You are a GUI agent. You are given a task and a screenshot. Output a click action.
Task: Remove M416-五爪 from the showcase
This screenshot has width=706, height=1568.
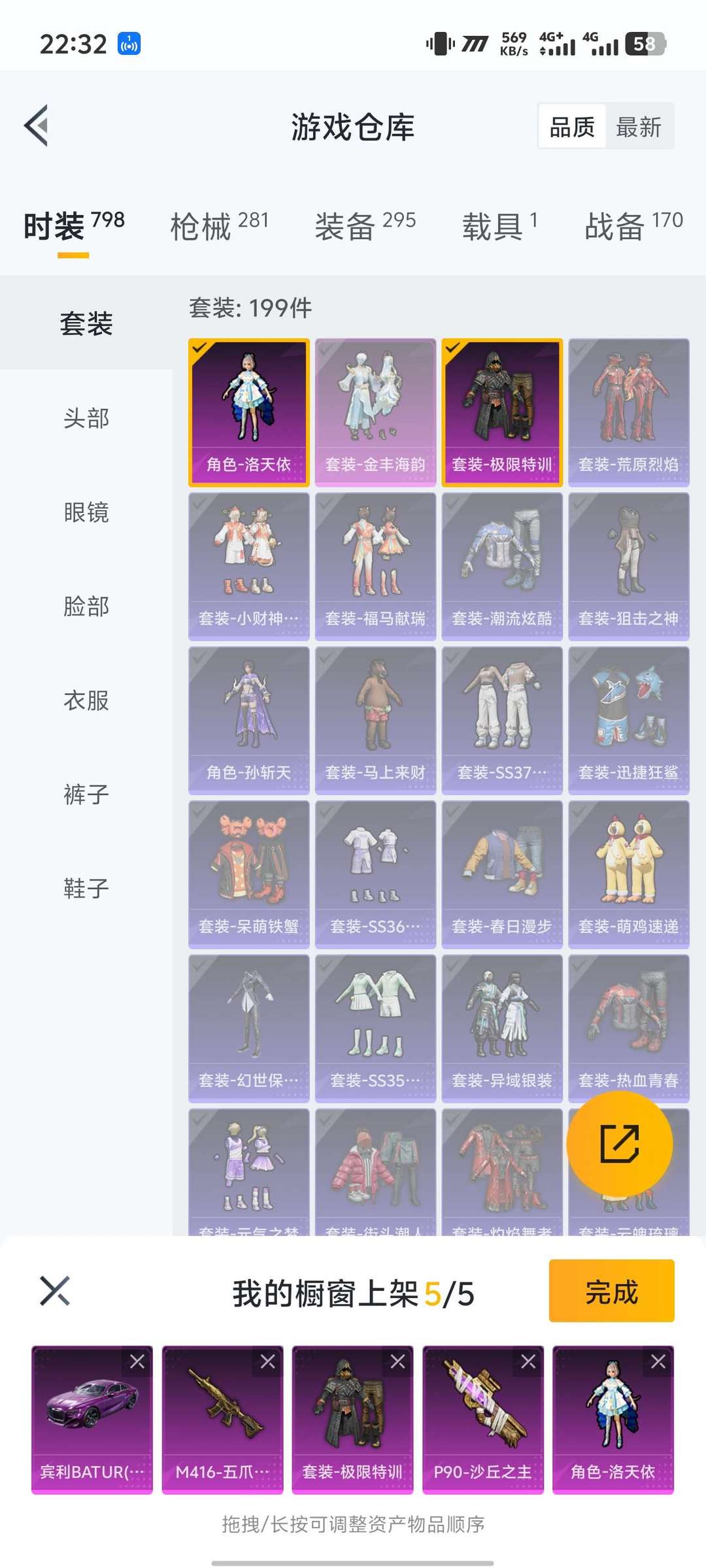coord(267,1362)
